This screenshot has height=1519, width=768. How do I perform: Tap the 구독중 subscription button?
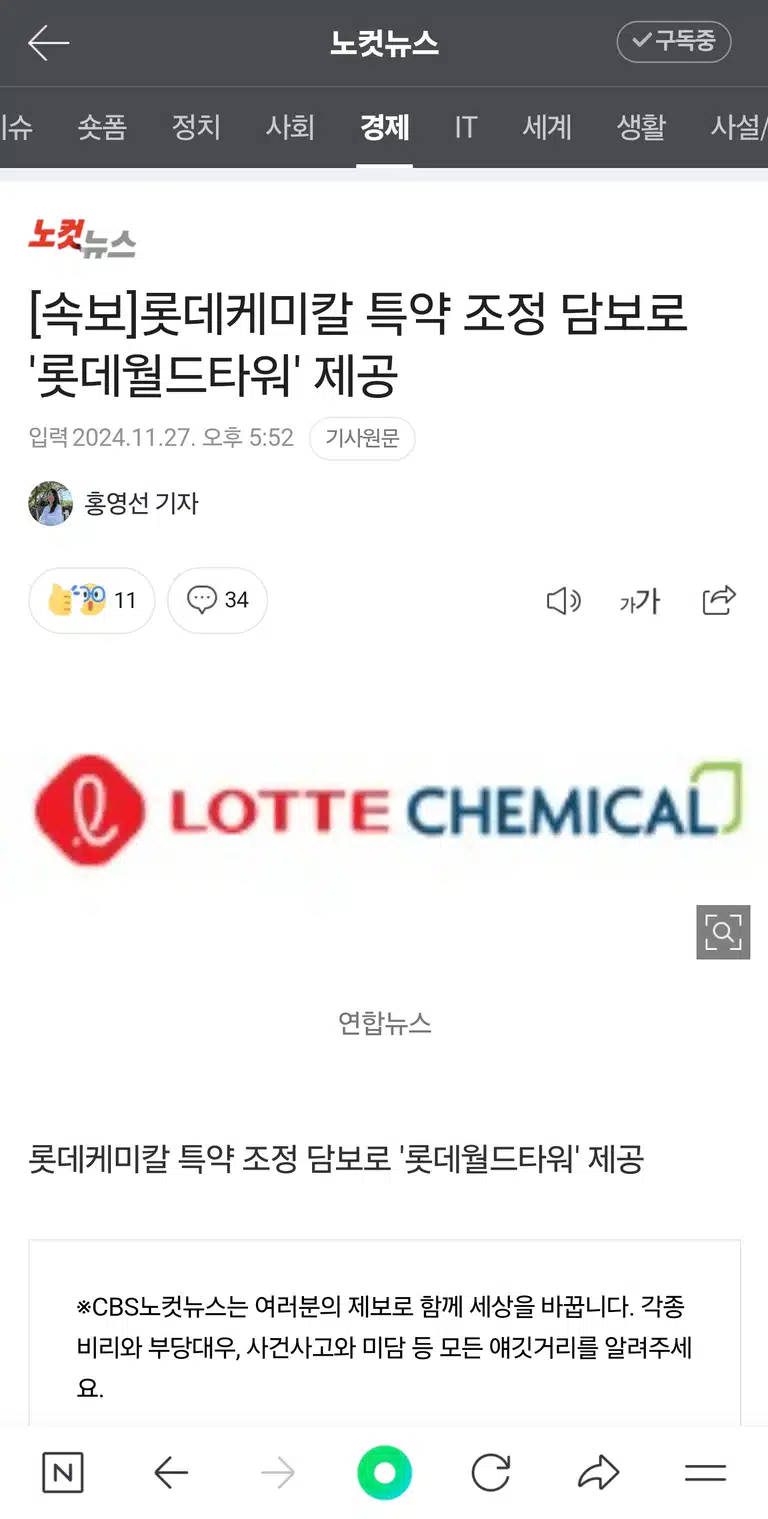pos(674,42)
